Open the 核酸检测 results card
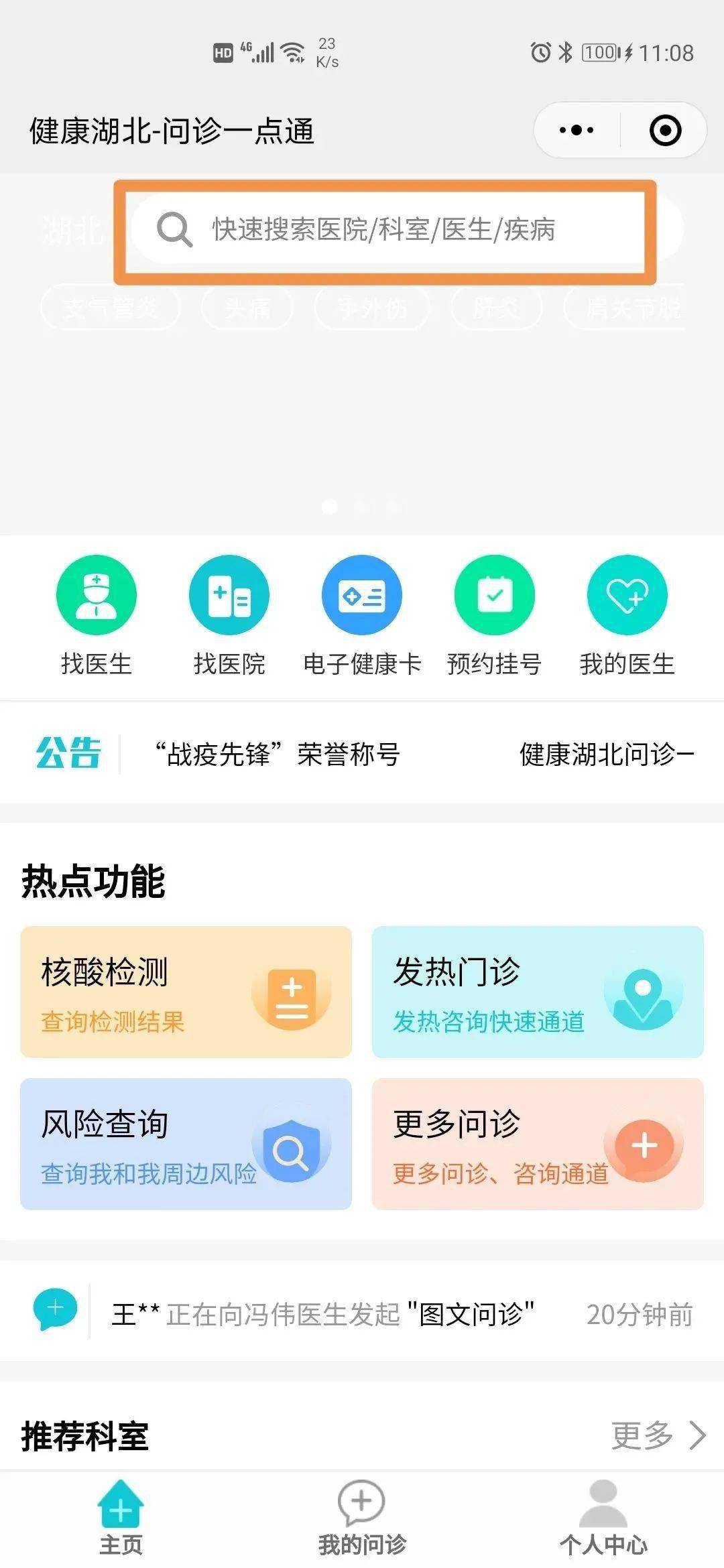 (186, 992)
